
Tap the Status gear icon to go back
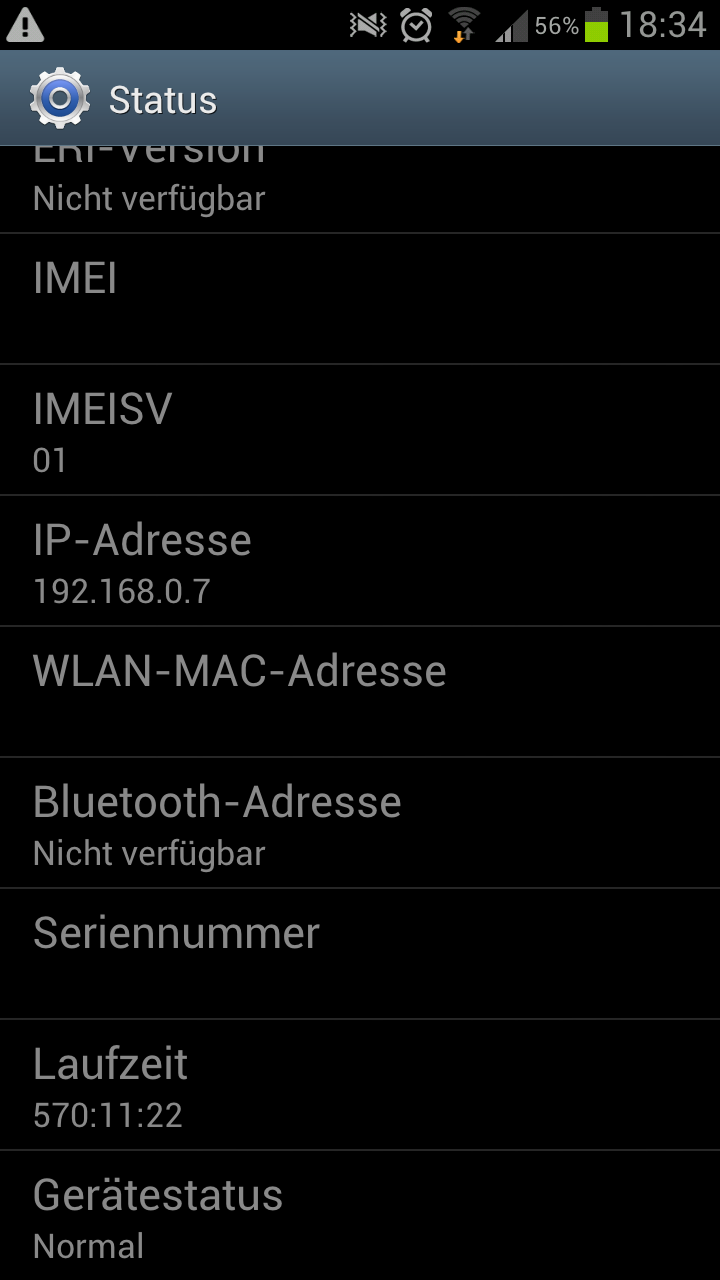(x=60, y=98)
